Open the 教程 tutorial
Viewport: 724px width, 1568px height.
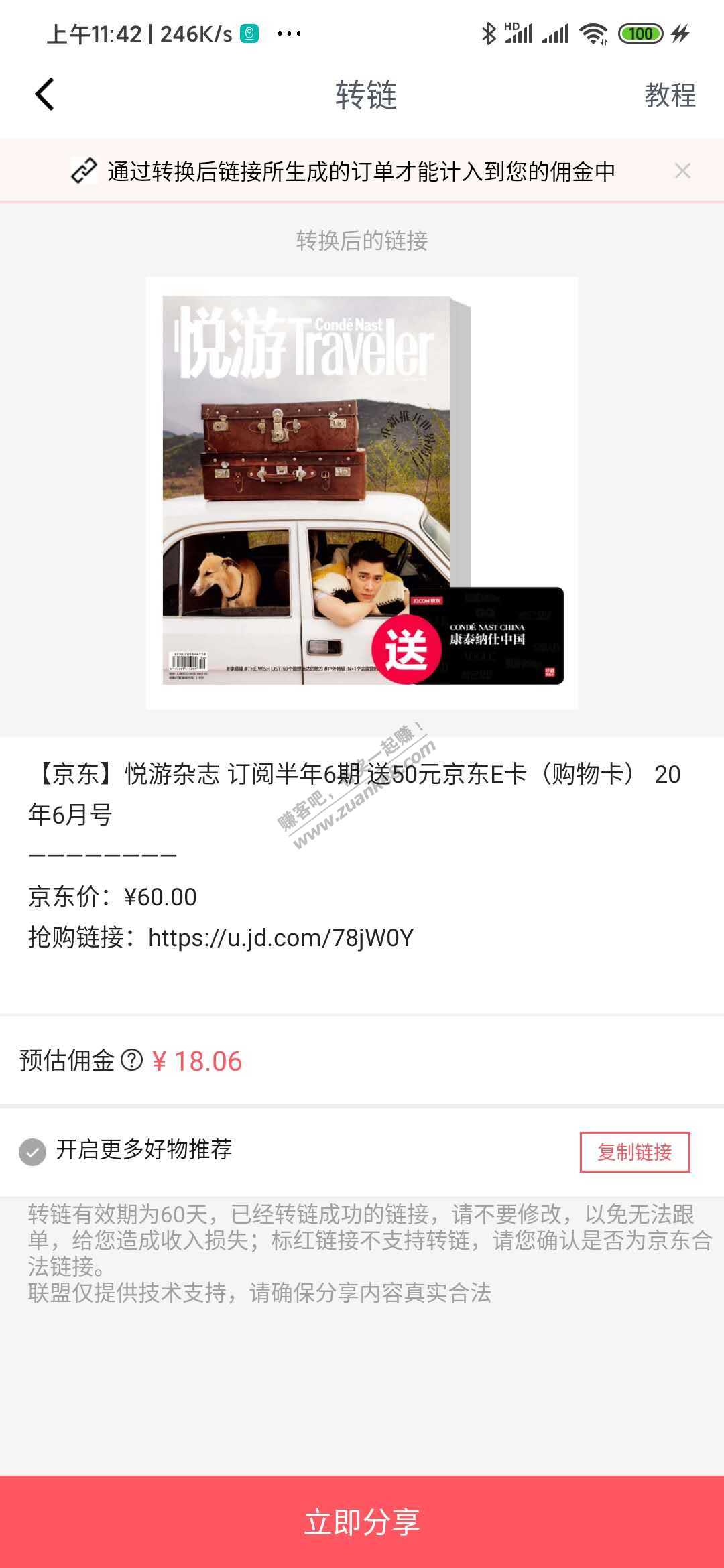(670, 95)
